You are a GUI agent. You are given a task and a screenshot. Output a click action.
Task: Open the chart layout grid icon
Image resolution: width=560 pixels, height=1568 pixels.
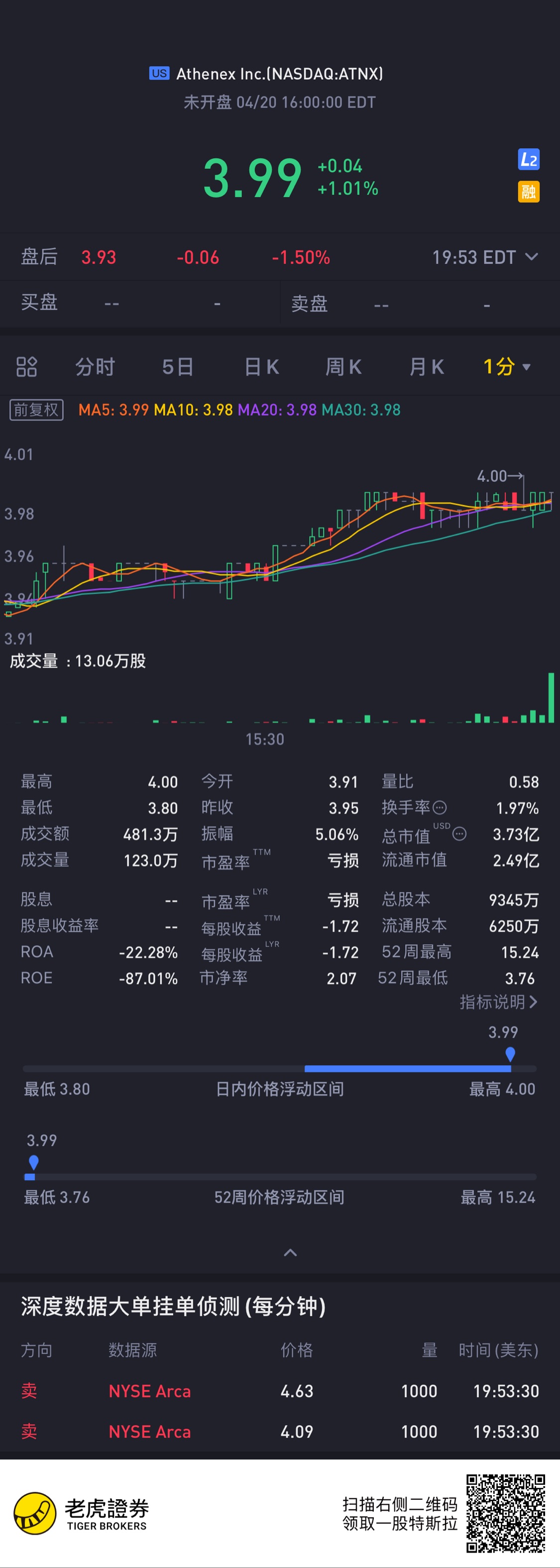(x=27, y=366)
